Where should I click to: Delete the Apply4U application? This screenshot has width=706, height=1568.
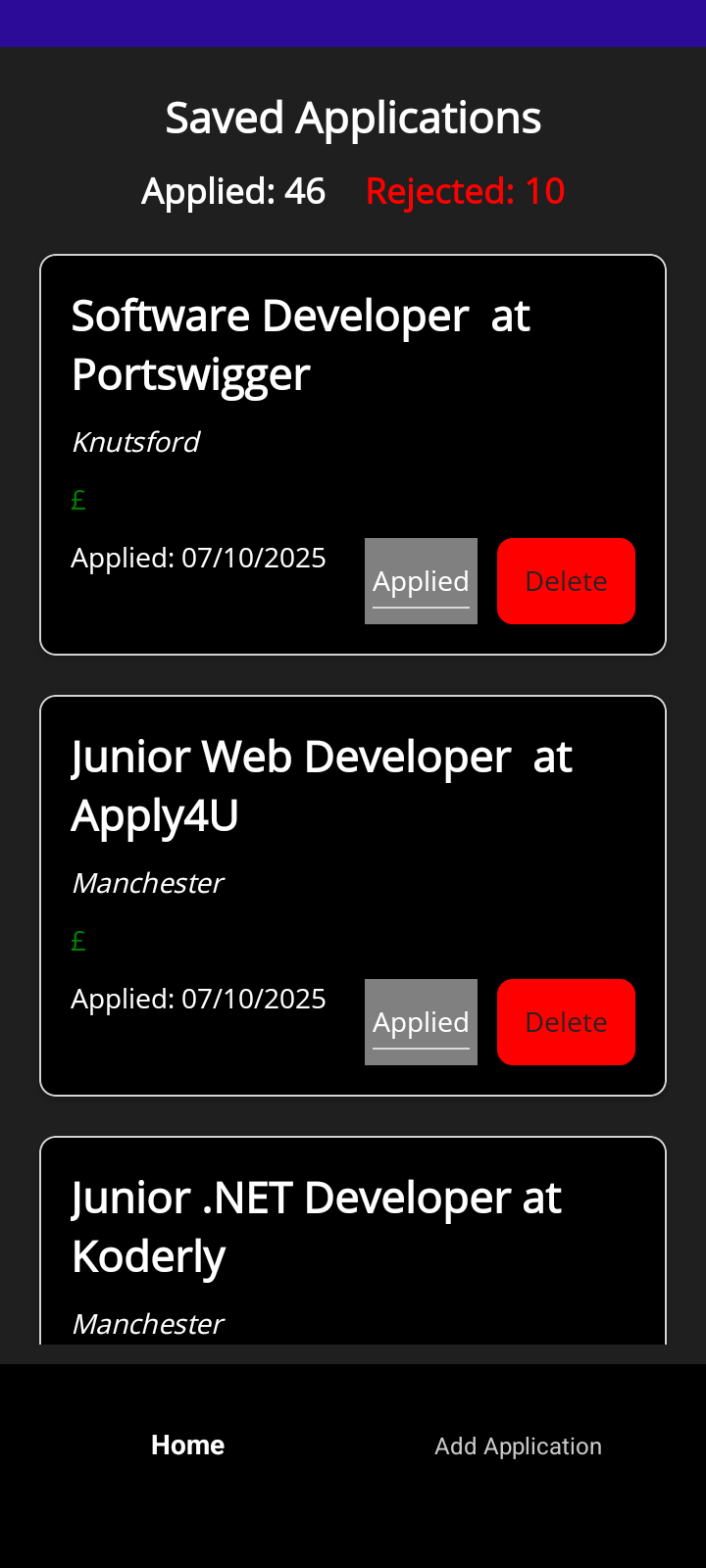point(566,1022)
